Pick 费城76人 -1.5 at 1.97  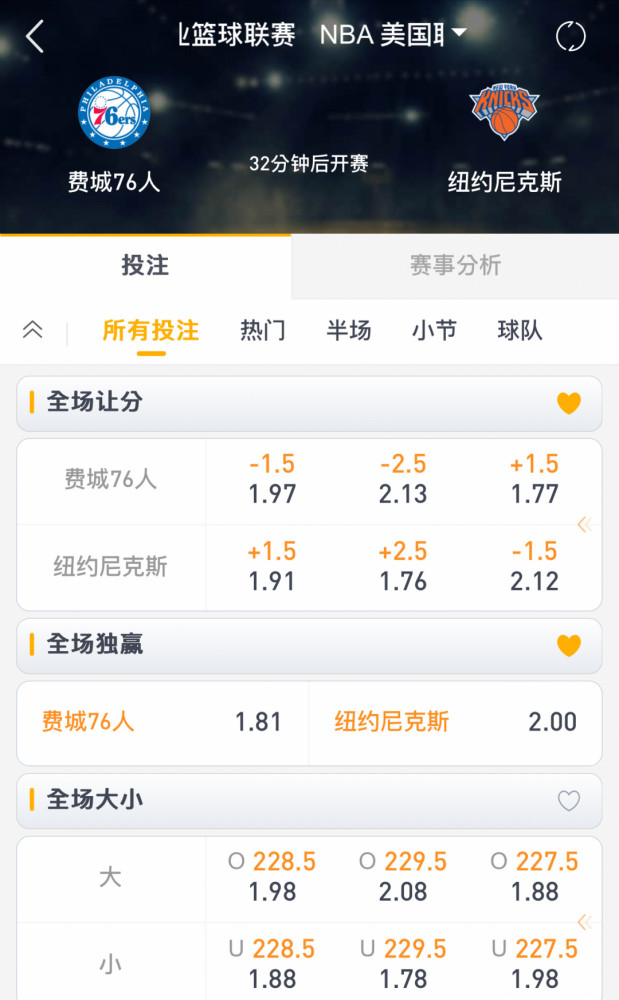point(272,479)
